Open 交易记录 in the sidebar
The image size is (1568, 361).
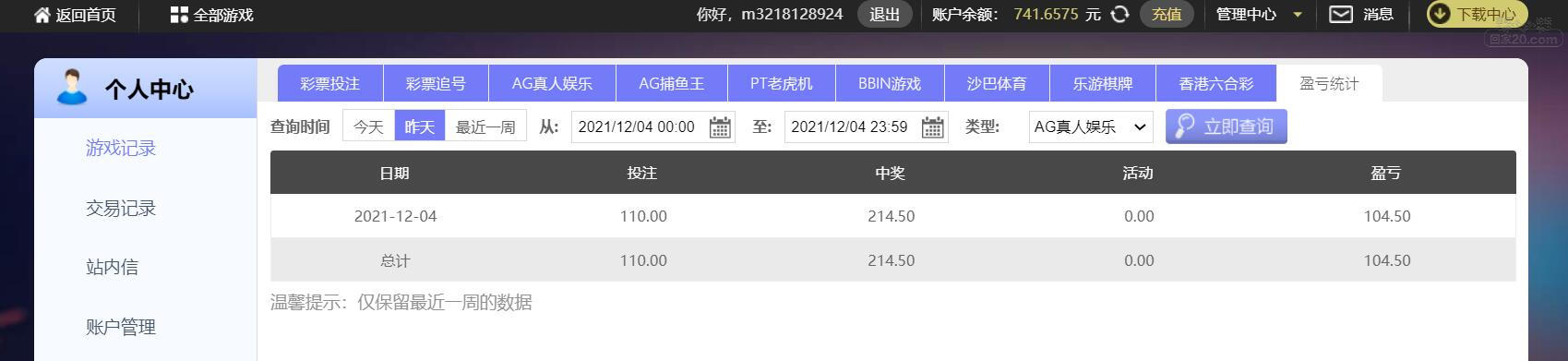pos(121,208)
